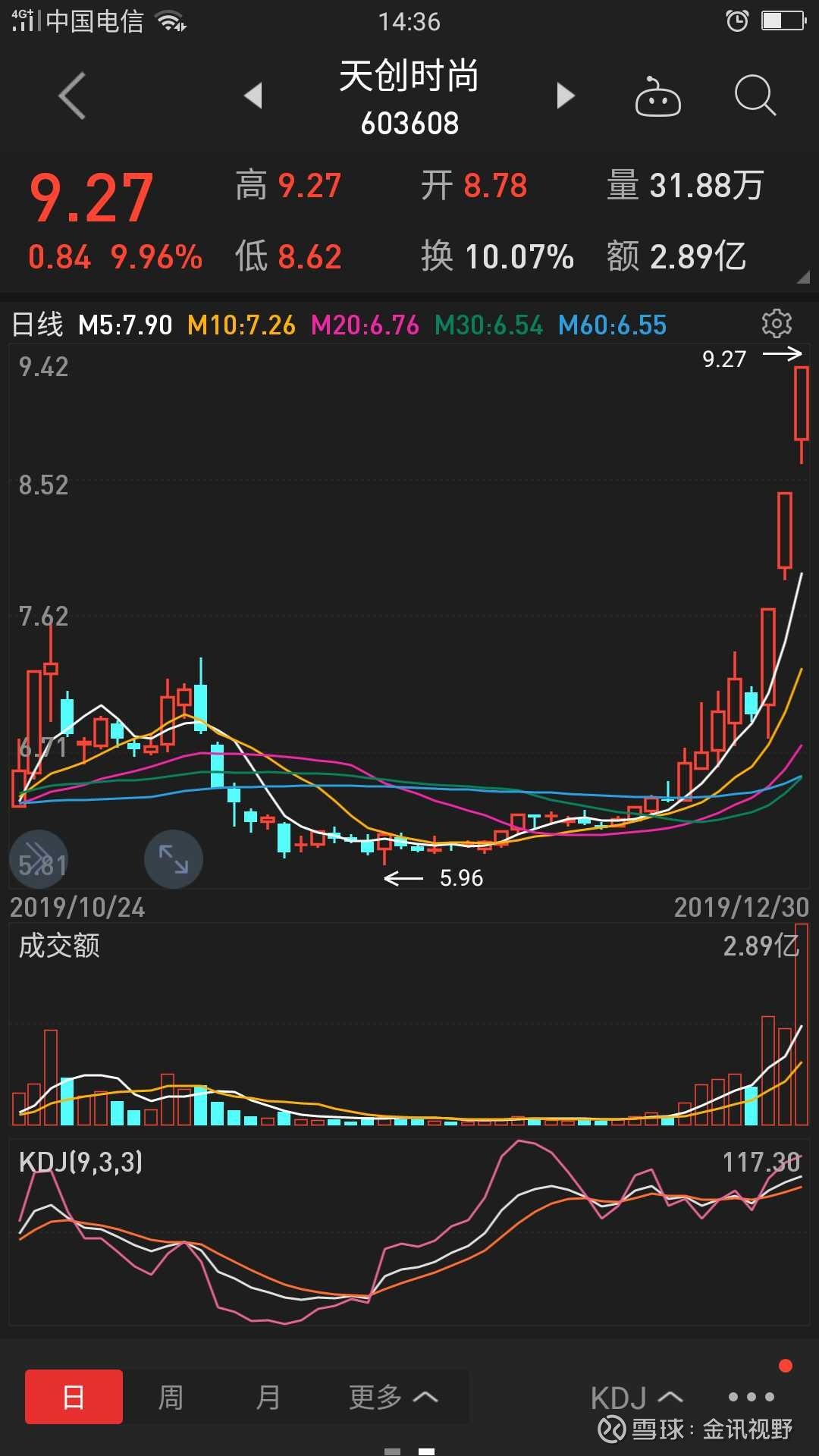This screenshot has width=819, height=1456.
Task: Expand the 更多 period options
Action: (394, 1396)
